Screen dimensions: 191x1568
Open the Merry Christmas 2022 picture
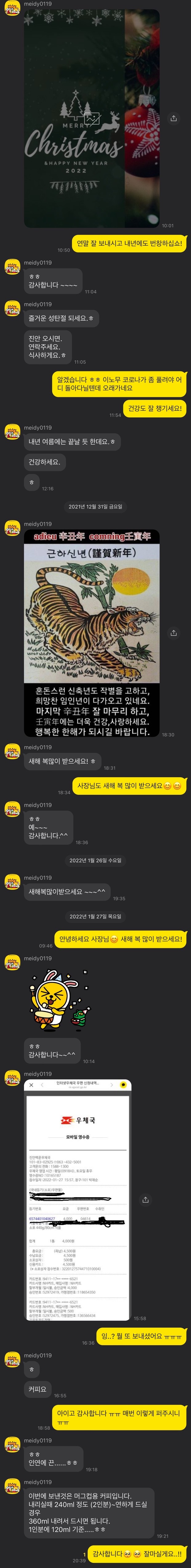[x=91, y=119]
